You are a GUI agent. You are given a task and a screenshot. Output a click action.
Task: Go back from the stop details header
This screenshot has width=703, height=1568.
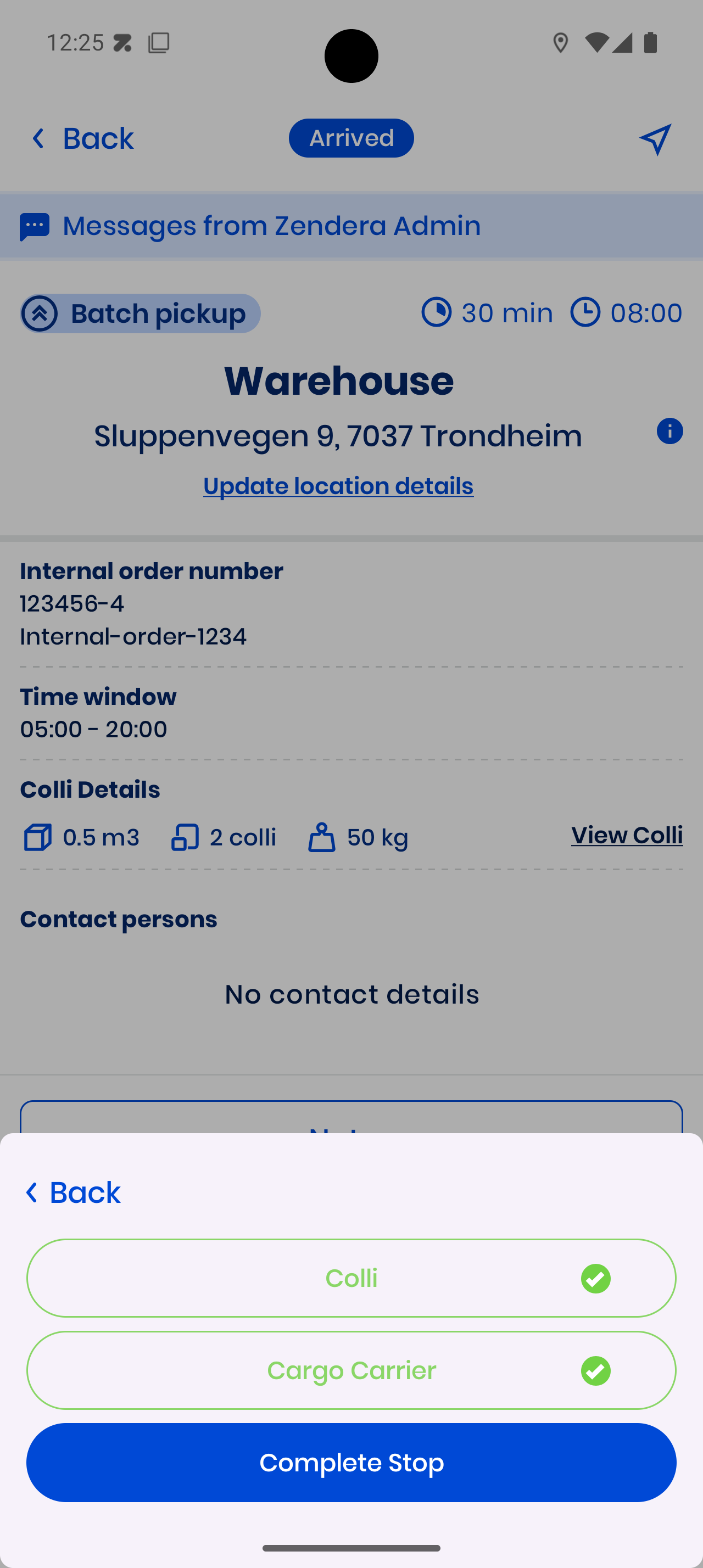82,139
